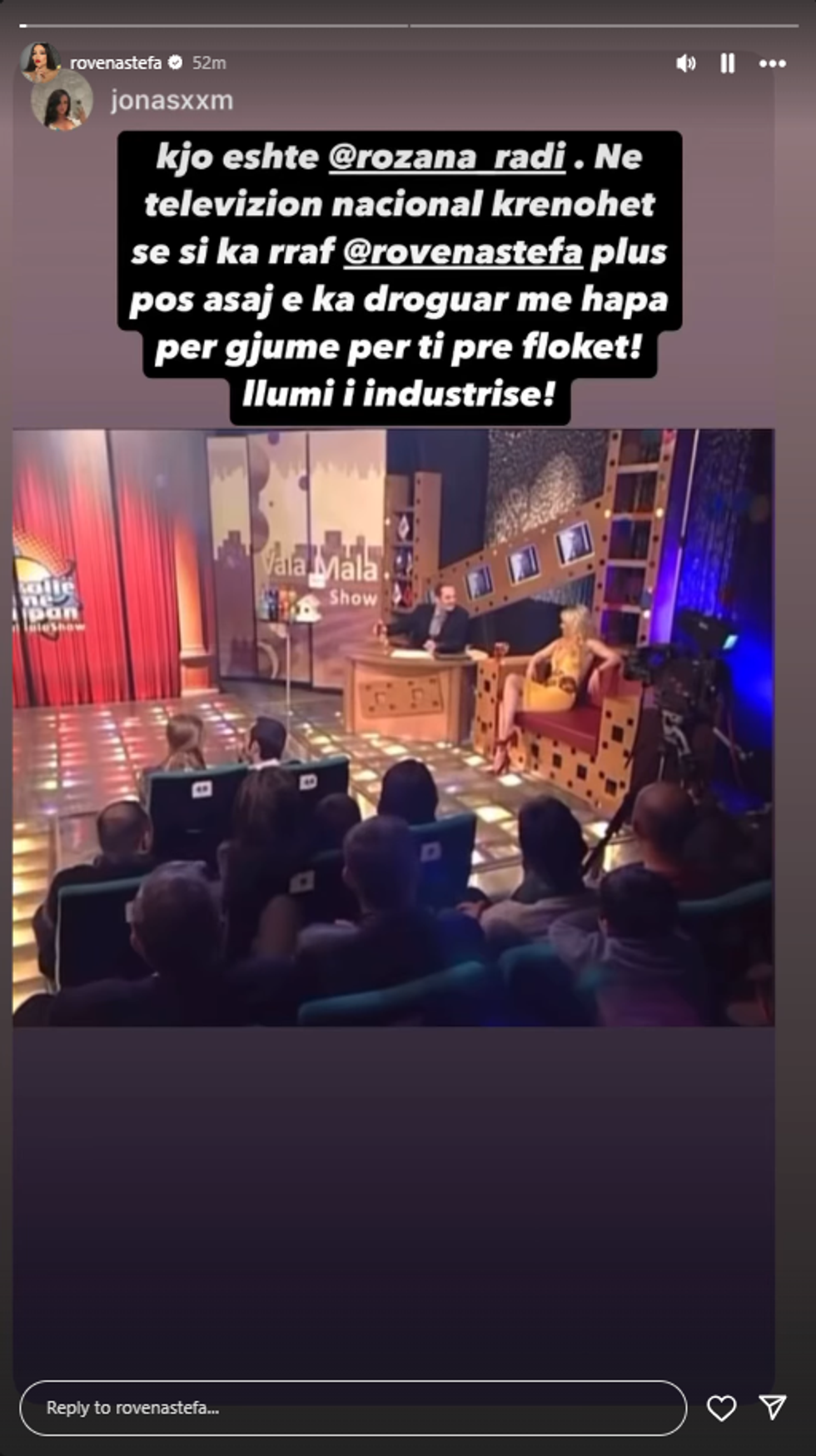This screenshot has width=816, height=1456.
Task: Share the story via paper plane icon
Action: (773, 1407)
